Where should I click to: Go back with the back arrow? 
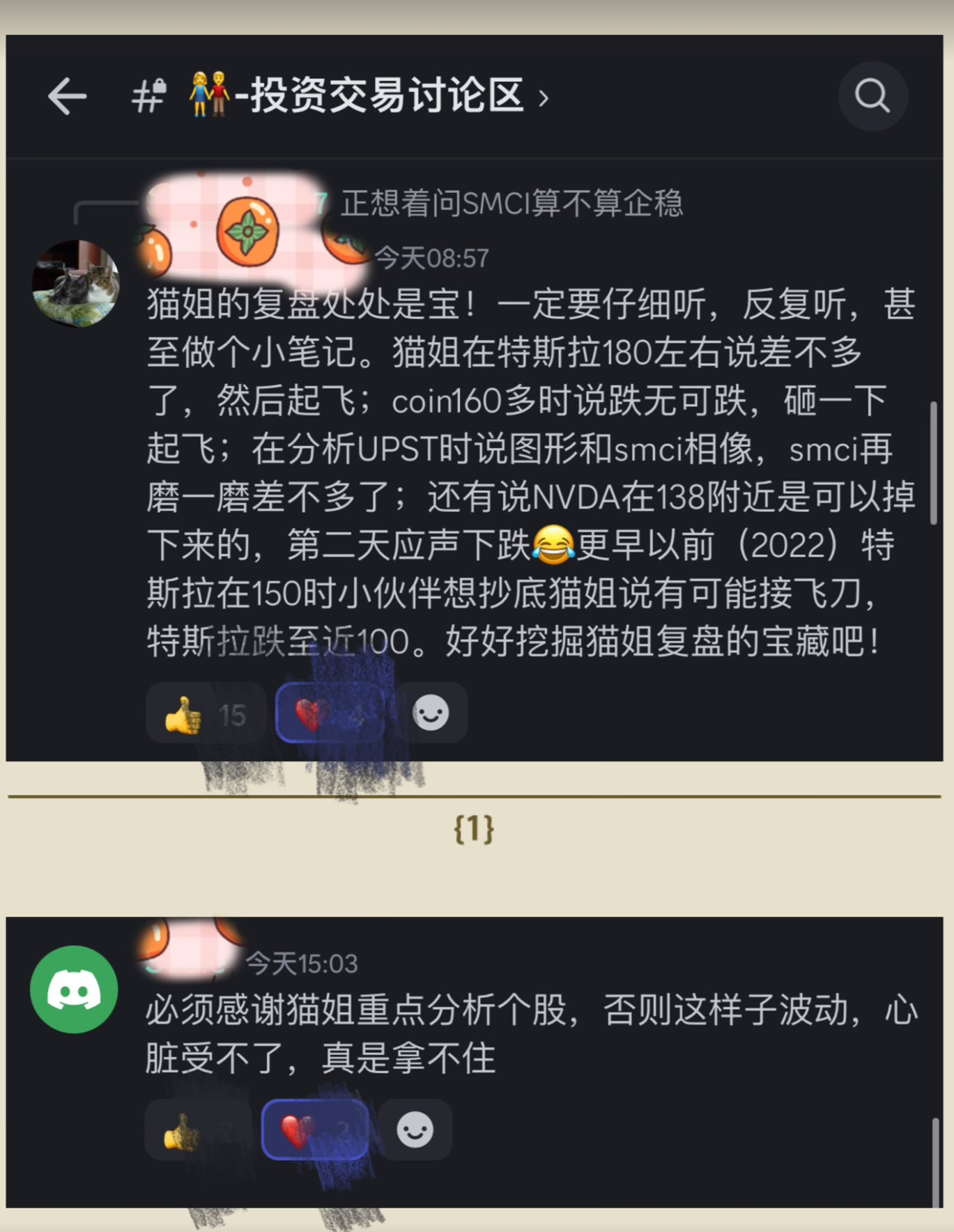click(68, 95)
